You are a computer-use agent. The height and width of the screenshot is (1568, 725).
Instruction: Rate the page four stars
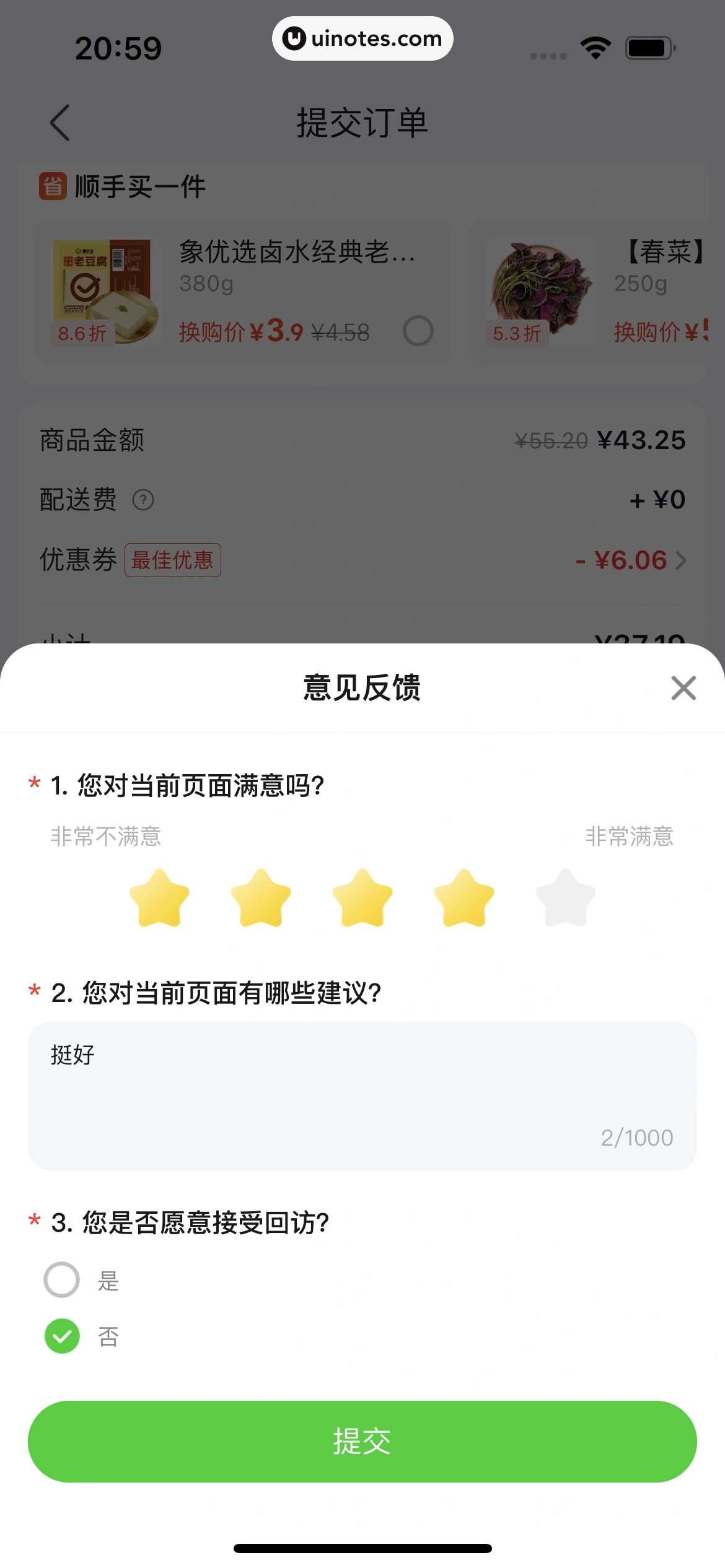coord(464,898)
